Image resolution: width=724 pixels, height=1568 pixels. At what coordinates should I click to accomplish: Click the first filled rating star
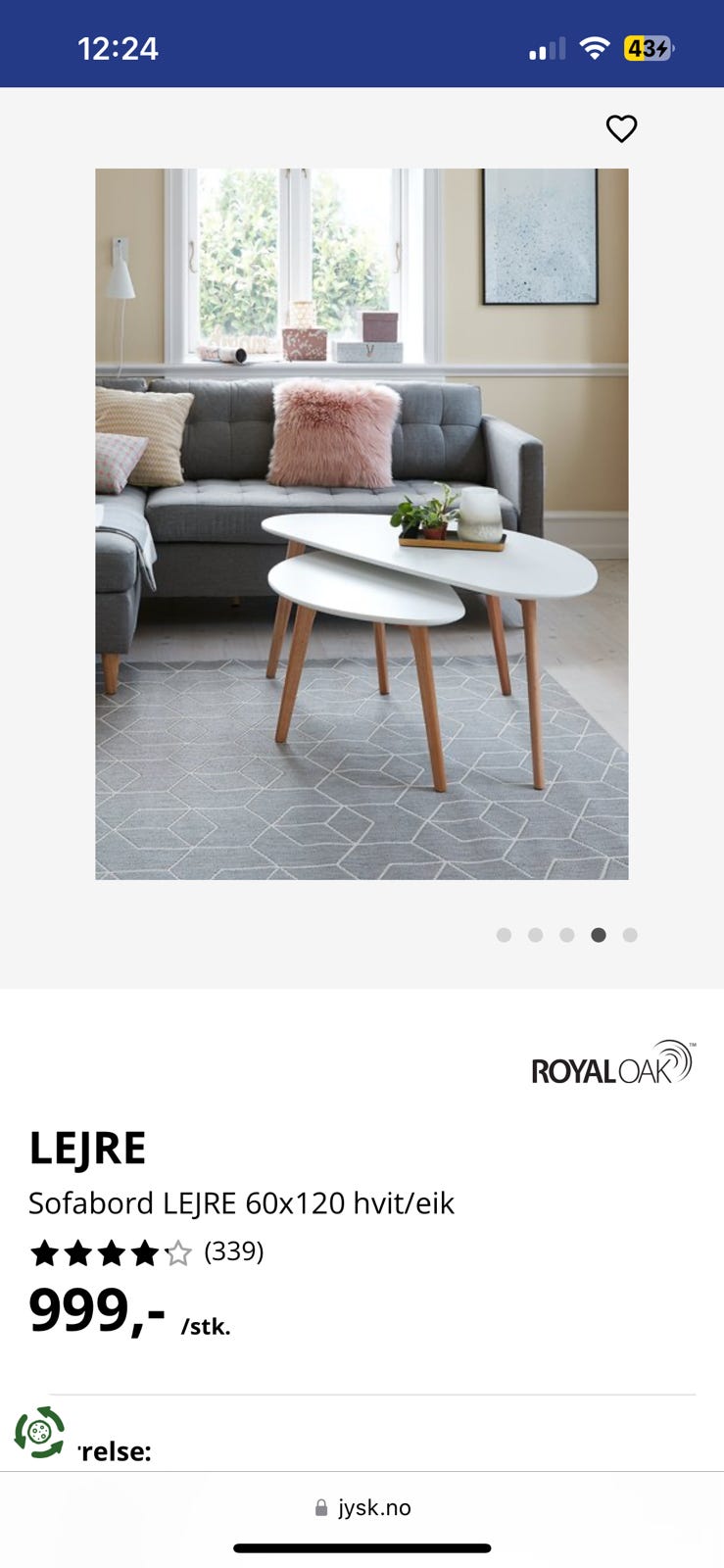(x=44, y=1252)
